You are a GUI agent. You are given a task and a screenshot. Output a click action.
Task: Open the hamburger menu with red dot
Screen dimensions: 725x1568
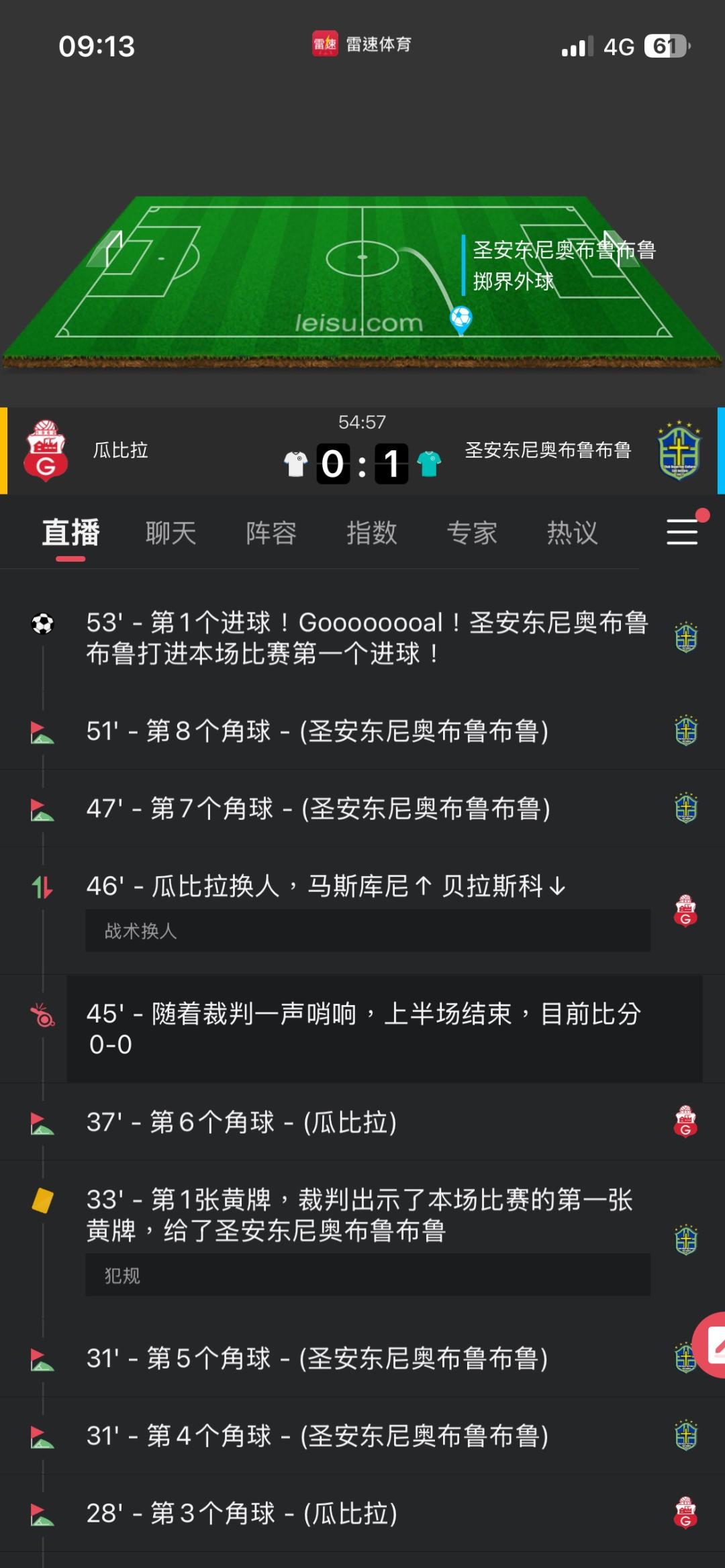pyautogui.click(x=683, y=531)
